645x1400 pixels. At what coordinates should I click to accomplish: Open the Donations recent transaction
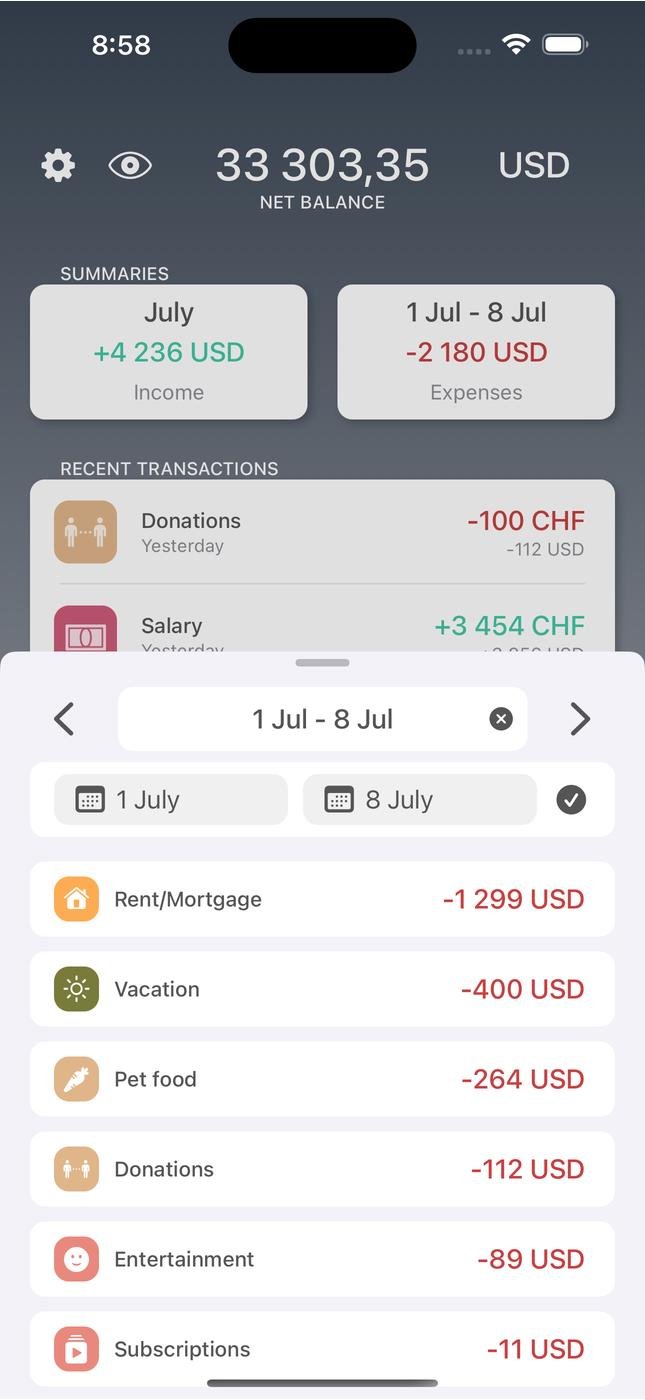coord(322,532)
